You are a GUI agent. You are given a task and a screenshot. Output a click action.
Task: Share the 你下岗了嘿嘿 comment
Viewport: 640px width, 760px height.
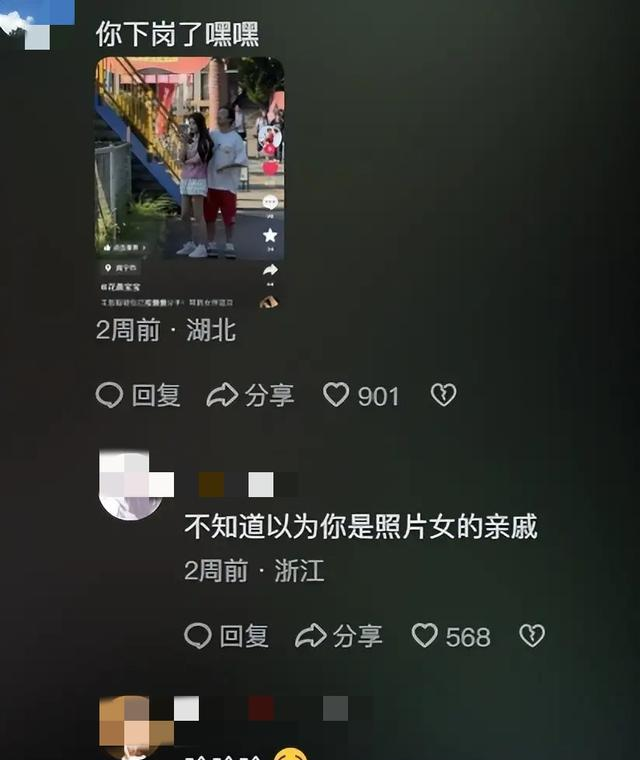(x=250, y=396)
